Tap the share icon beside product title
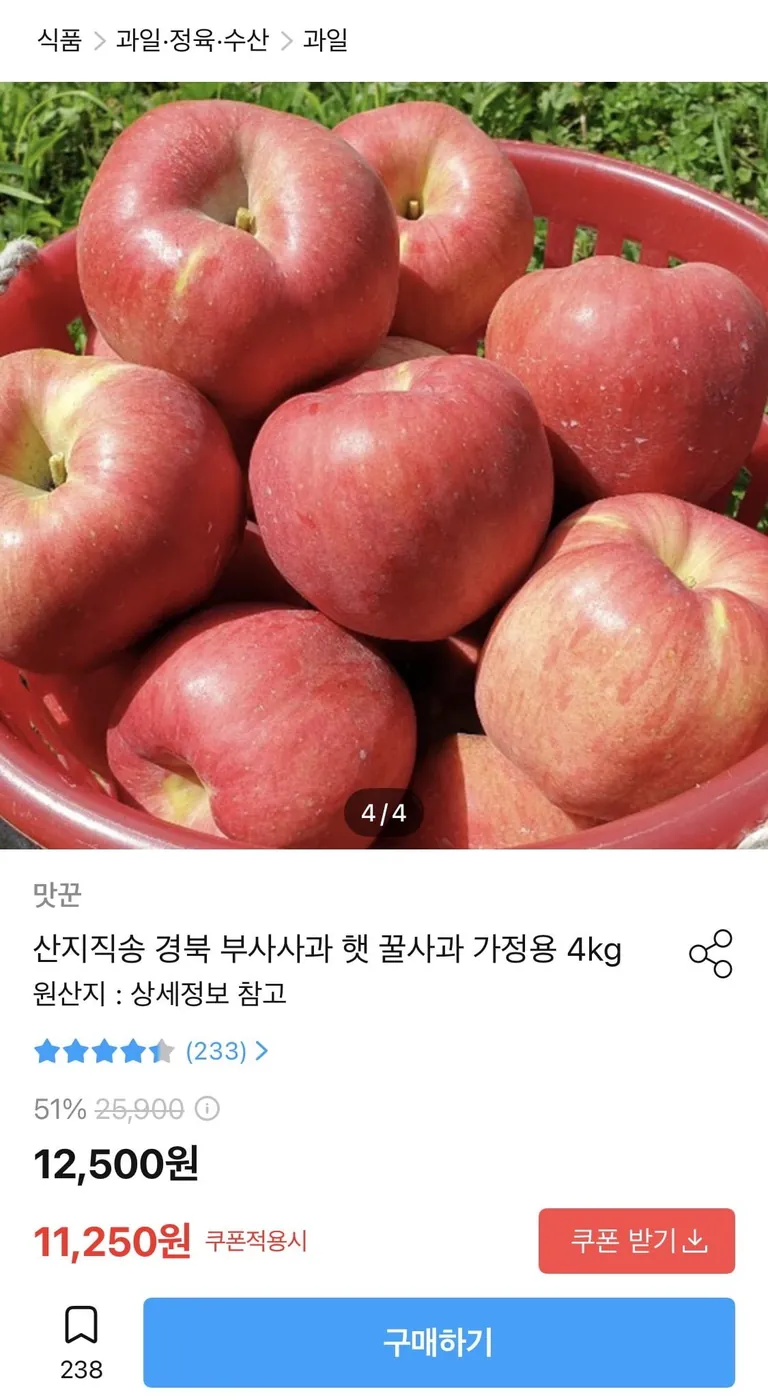Viewport: 768px width, 1400px height. pyautogui.click(x=713, y=955)
